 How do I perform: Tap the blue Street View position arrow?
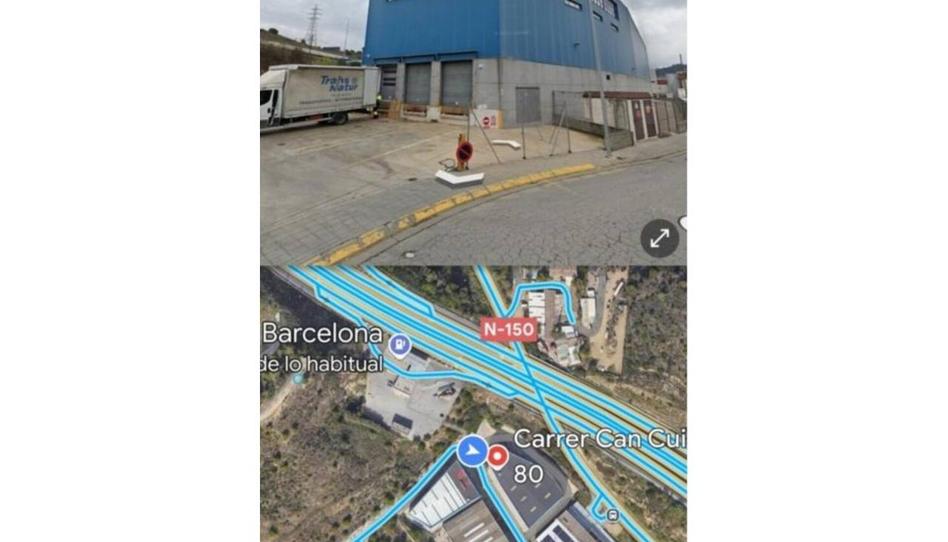[472, 450]
